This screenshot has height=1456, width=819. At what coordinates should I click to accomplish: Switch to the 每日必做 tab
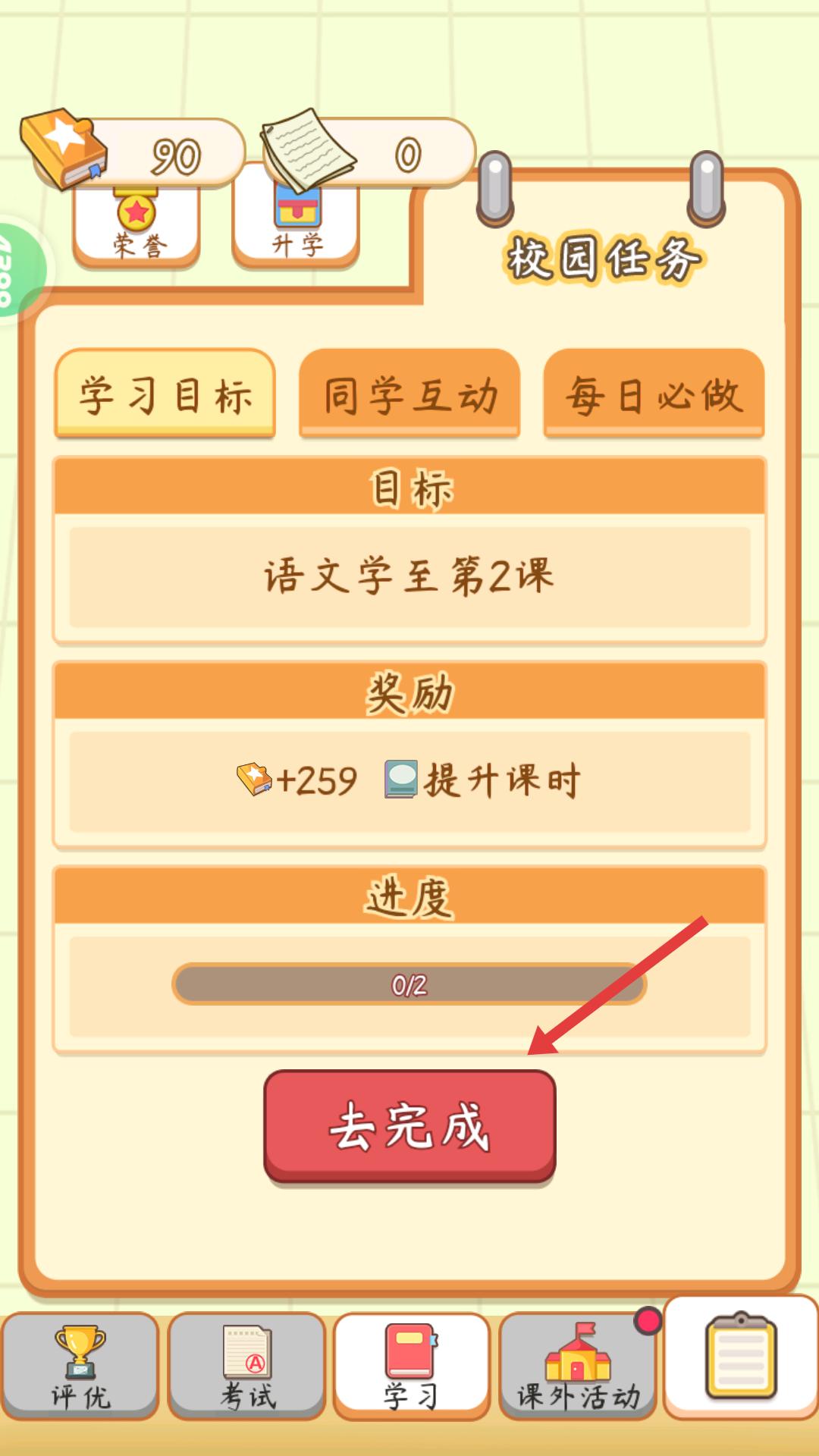pyautogui.click(x=654, y=395)
